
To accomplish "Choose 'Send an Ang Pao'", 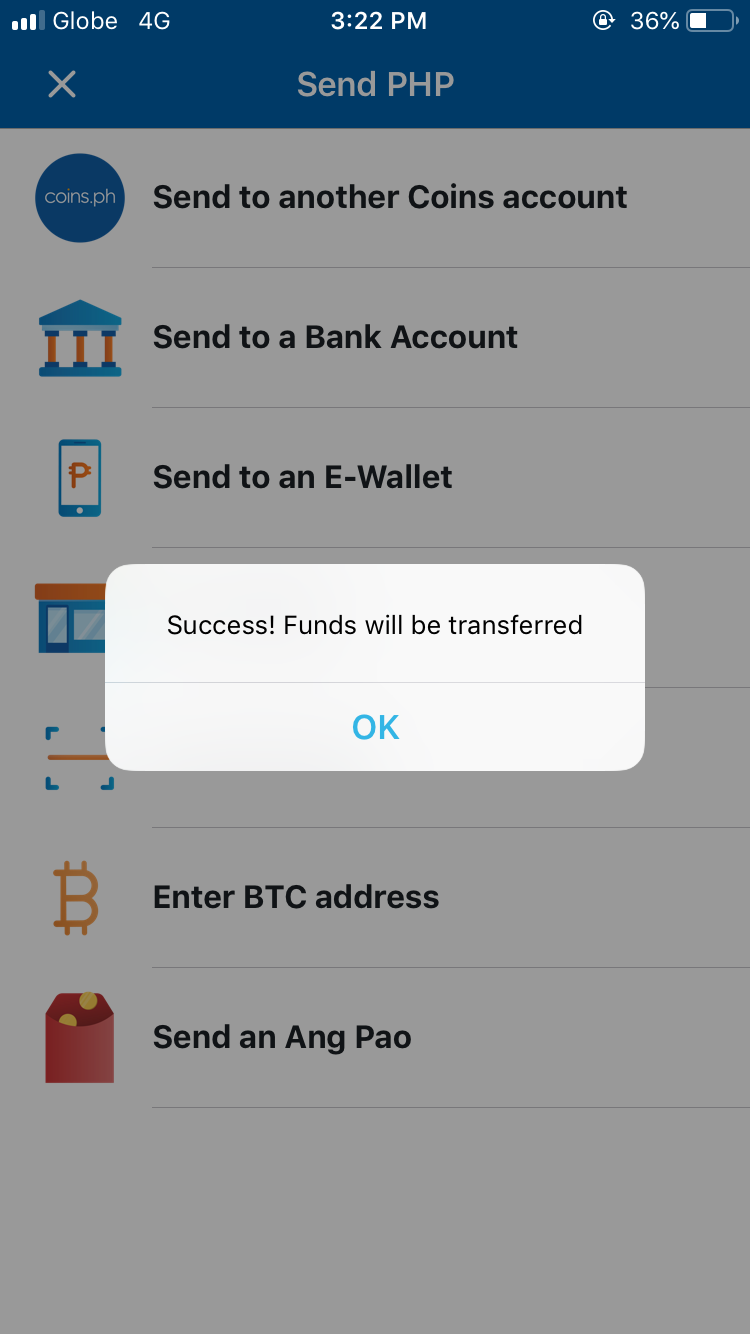I will (x=281, y=1037).
